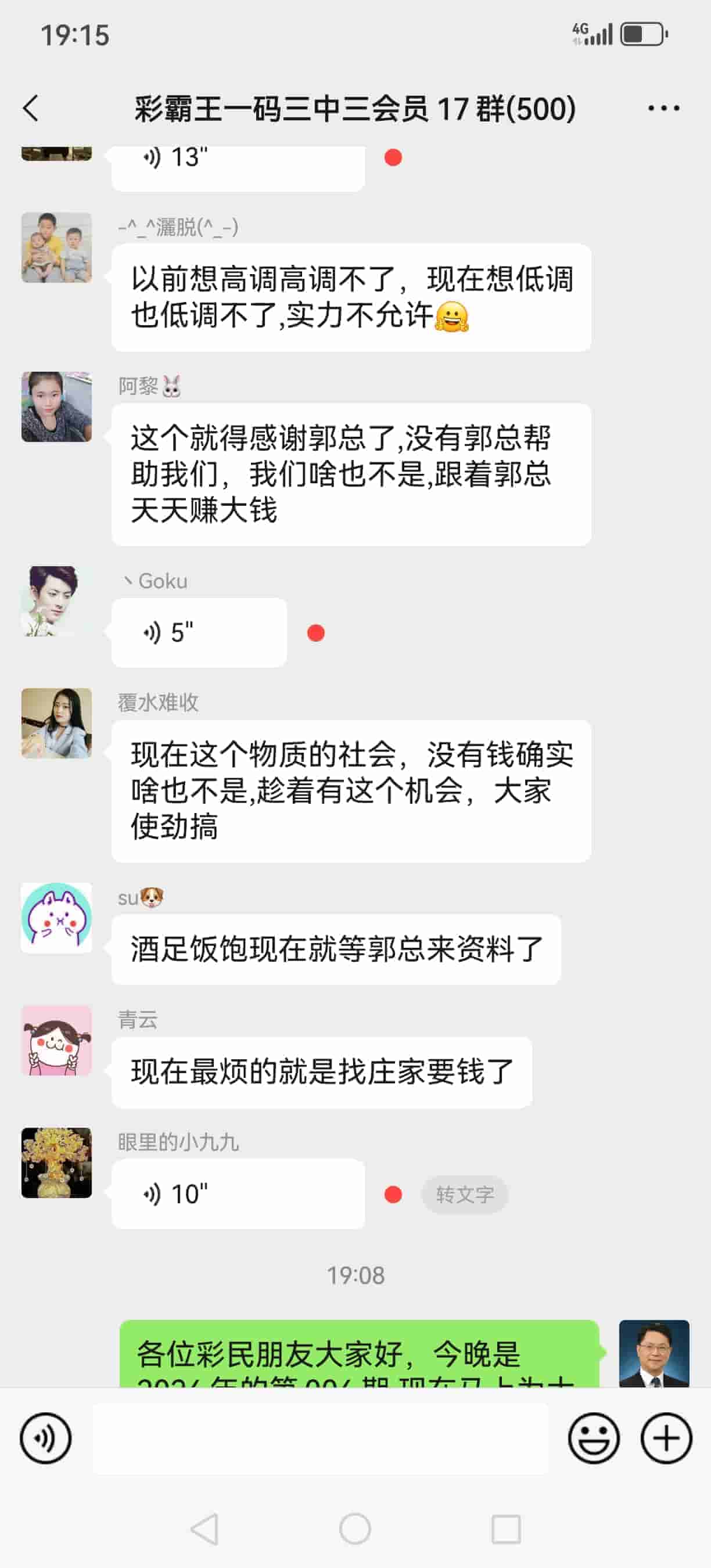View 覆水难收's profile avatar
Viewport: 711px width, 1568px height.
click(x=56, y=723)
